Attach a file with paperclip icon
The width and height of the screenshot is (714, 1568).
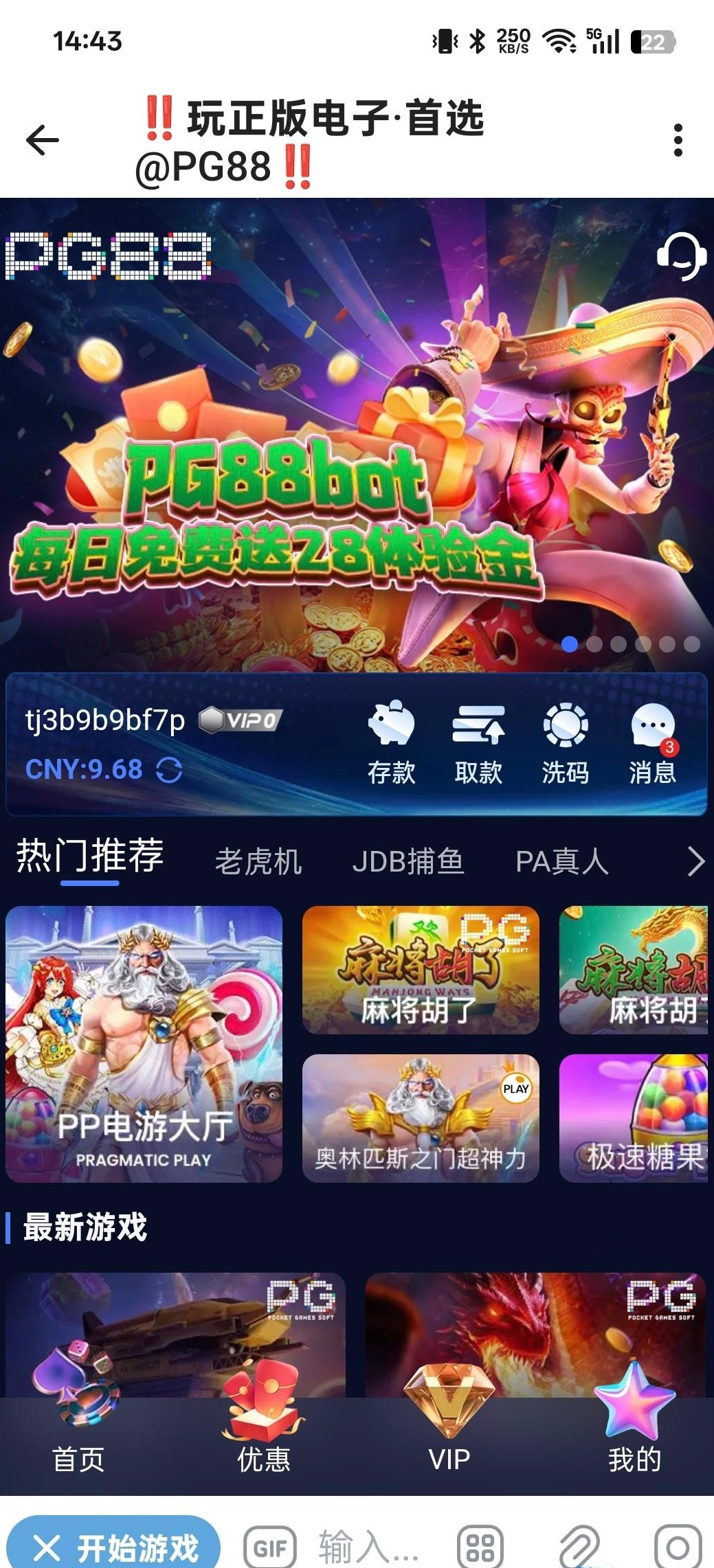tap(579, 1548)
